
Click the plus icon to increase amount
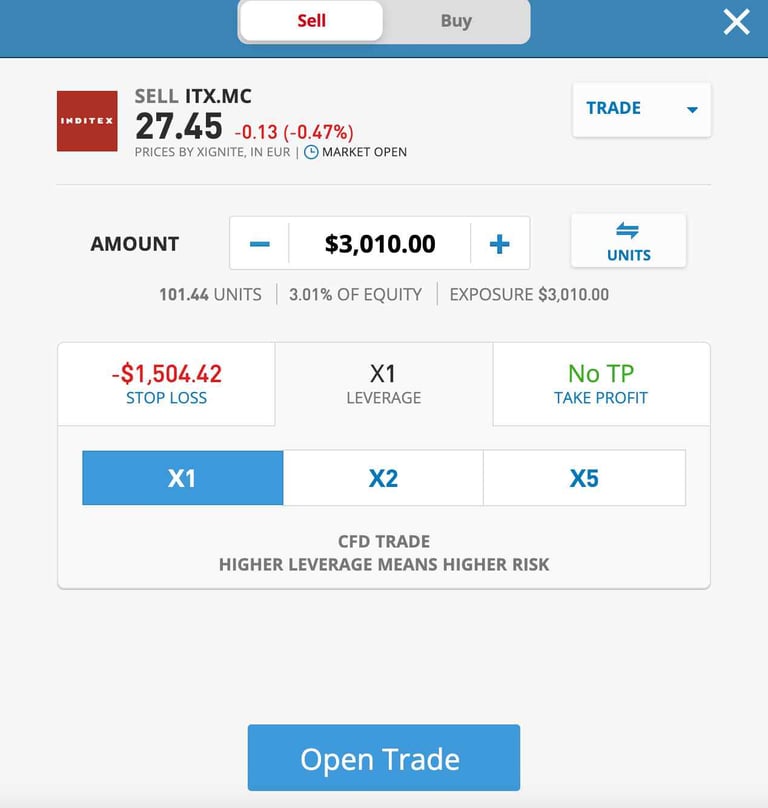coord(498,242)
